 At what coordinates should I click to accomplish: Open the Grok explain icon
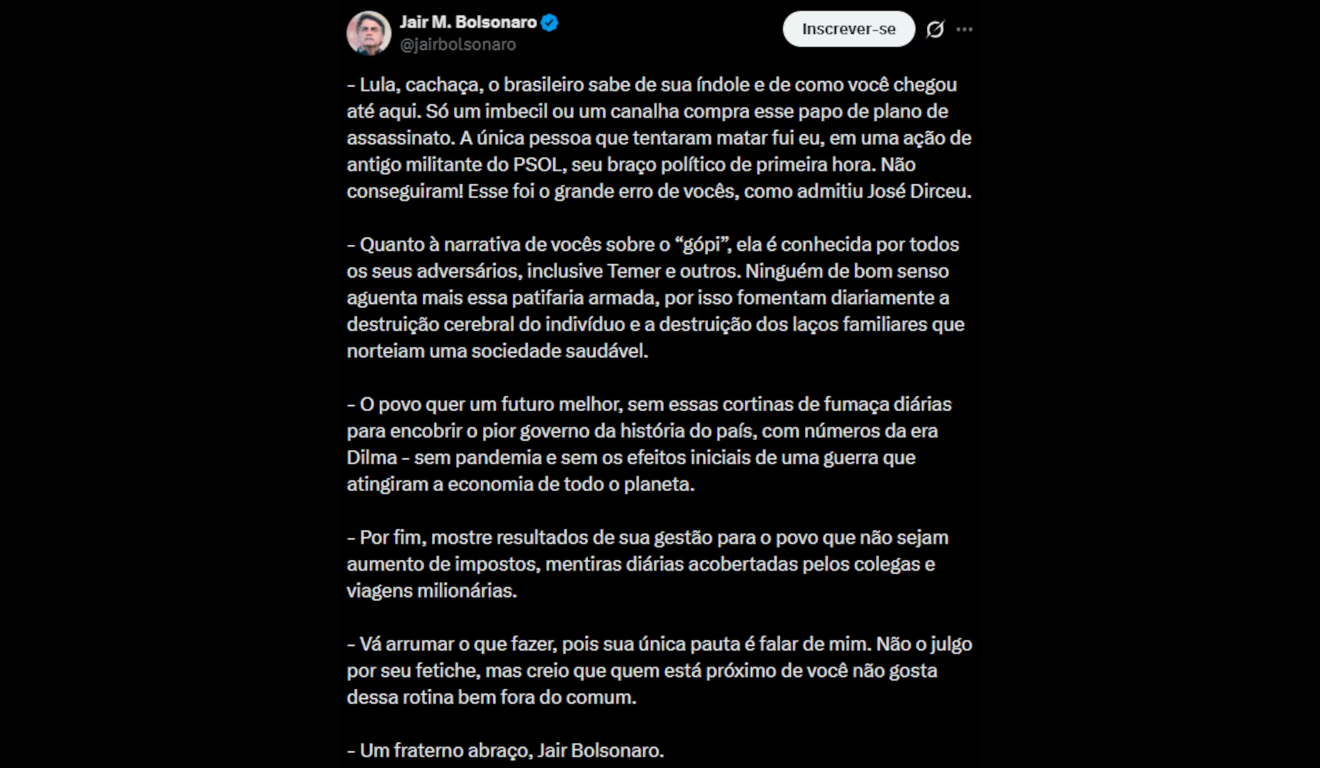(x=935, y=29)
